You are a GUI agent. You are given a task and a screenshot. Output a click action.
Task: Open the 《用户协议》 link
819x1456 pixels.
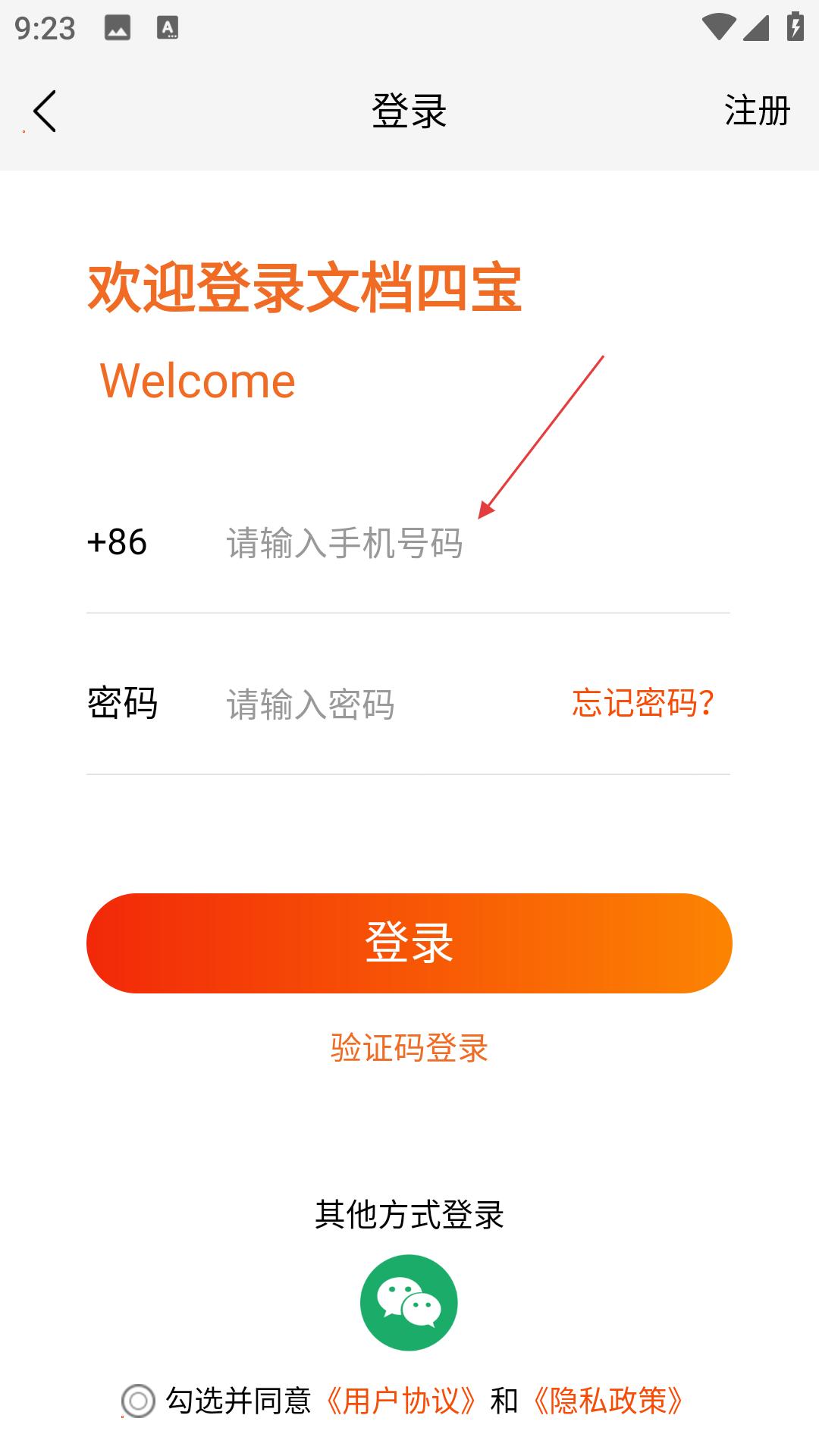point(400,1401)
